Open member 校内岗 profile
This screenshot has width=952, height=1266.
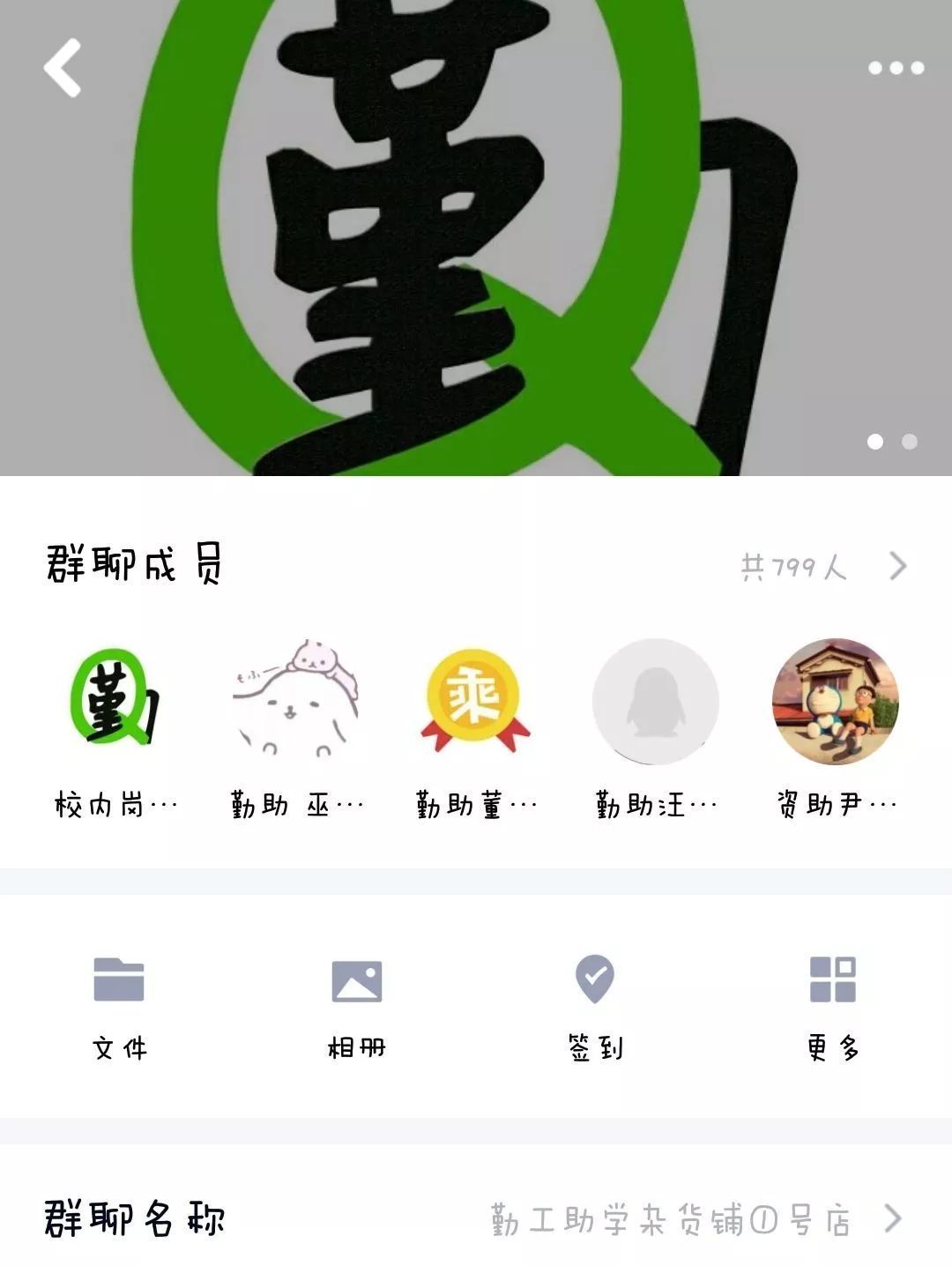[115, 701]
